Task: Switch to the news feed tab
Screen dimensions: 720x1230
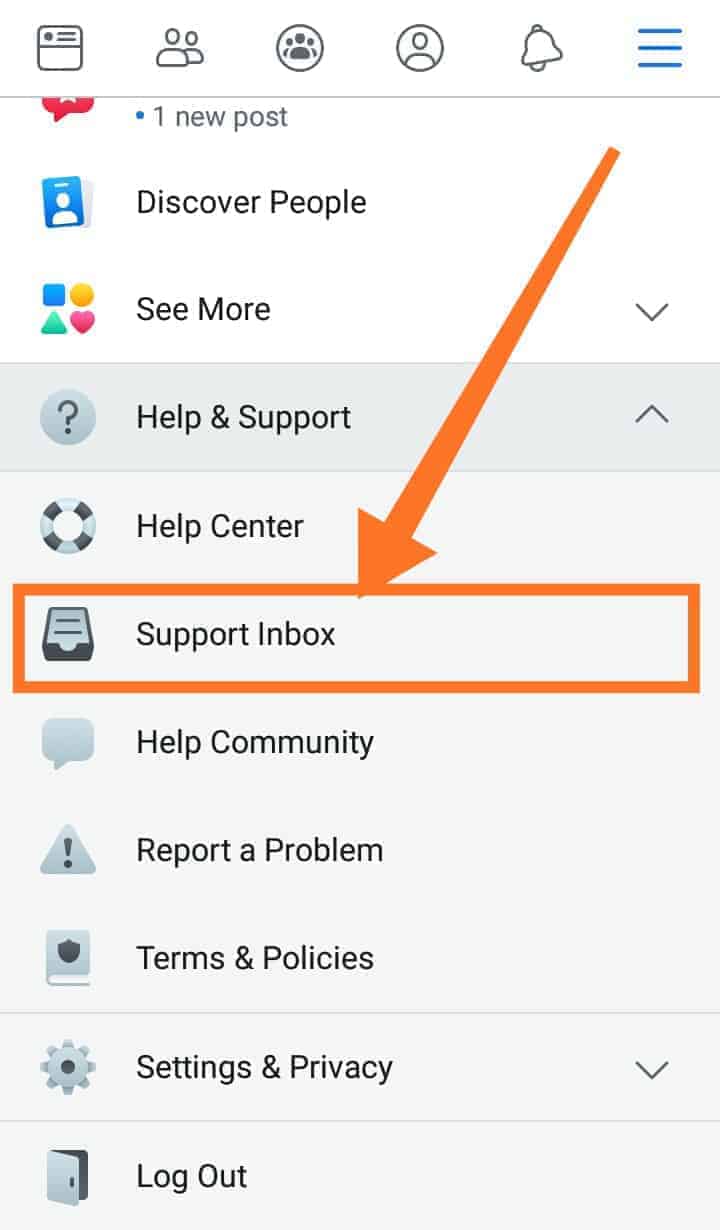Action: (x=60, y=48)
